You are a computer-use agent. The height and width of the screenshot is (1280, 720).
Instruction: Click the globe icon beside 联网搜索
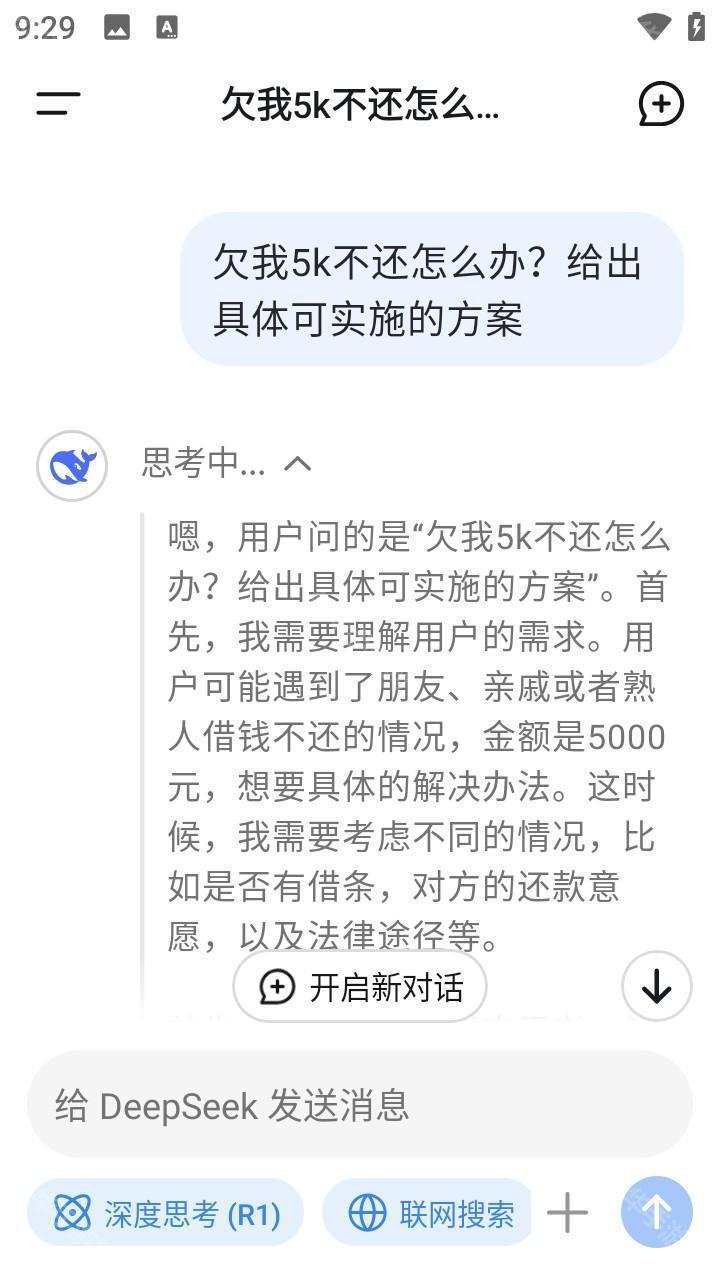[x=368, y=1212]
